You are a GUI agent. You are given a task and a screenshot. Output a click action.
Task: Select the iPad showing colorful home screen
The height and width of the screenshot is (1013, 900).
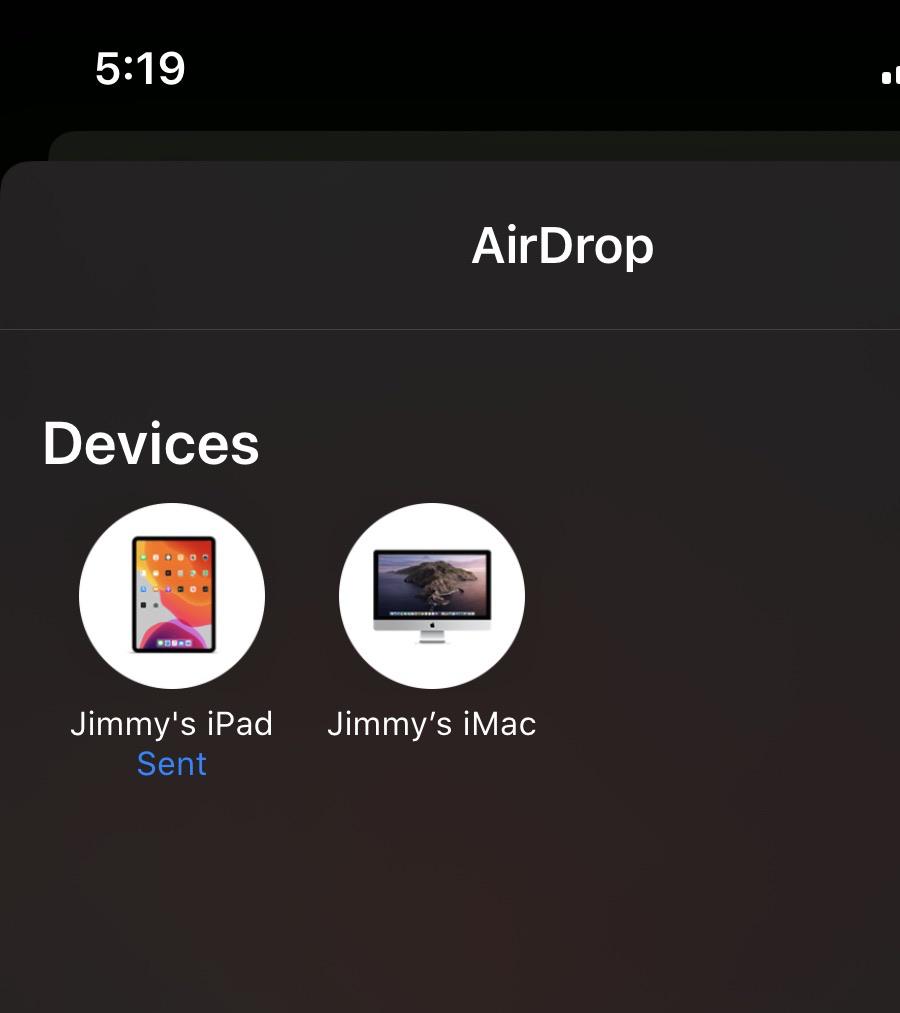[x=172, y=595]
